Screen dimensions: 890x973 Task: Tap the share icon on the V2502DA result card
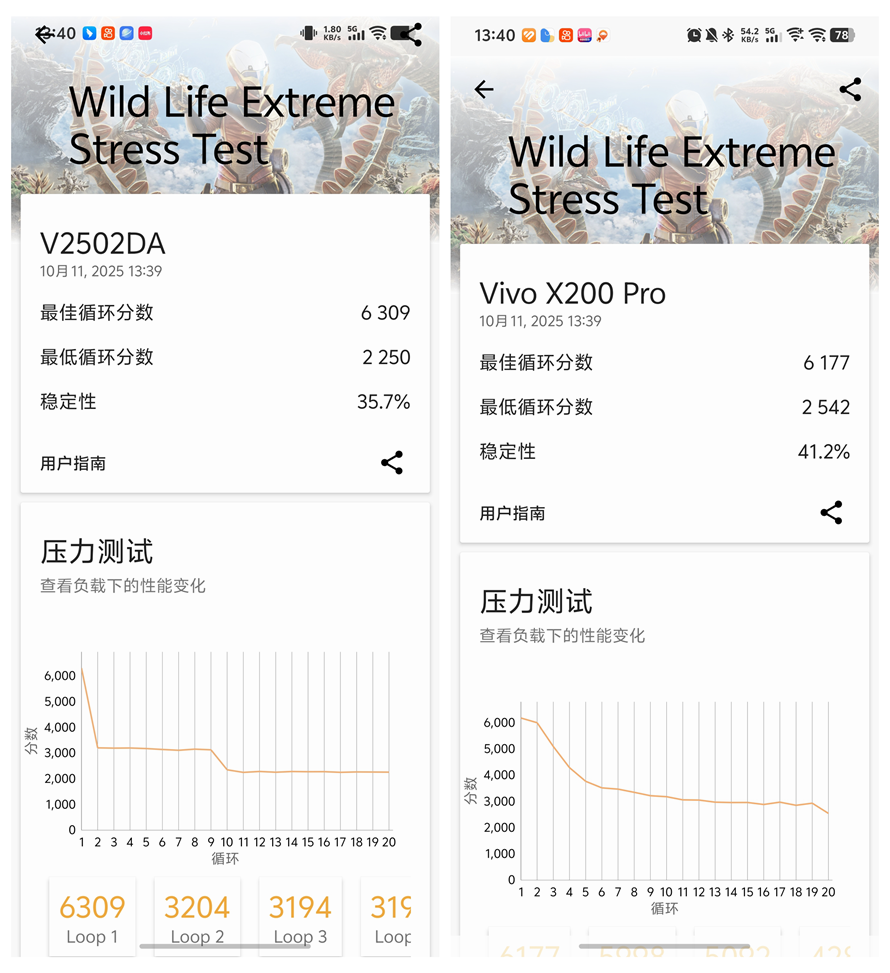coord(391,462)
